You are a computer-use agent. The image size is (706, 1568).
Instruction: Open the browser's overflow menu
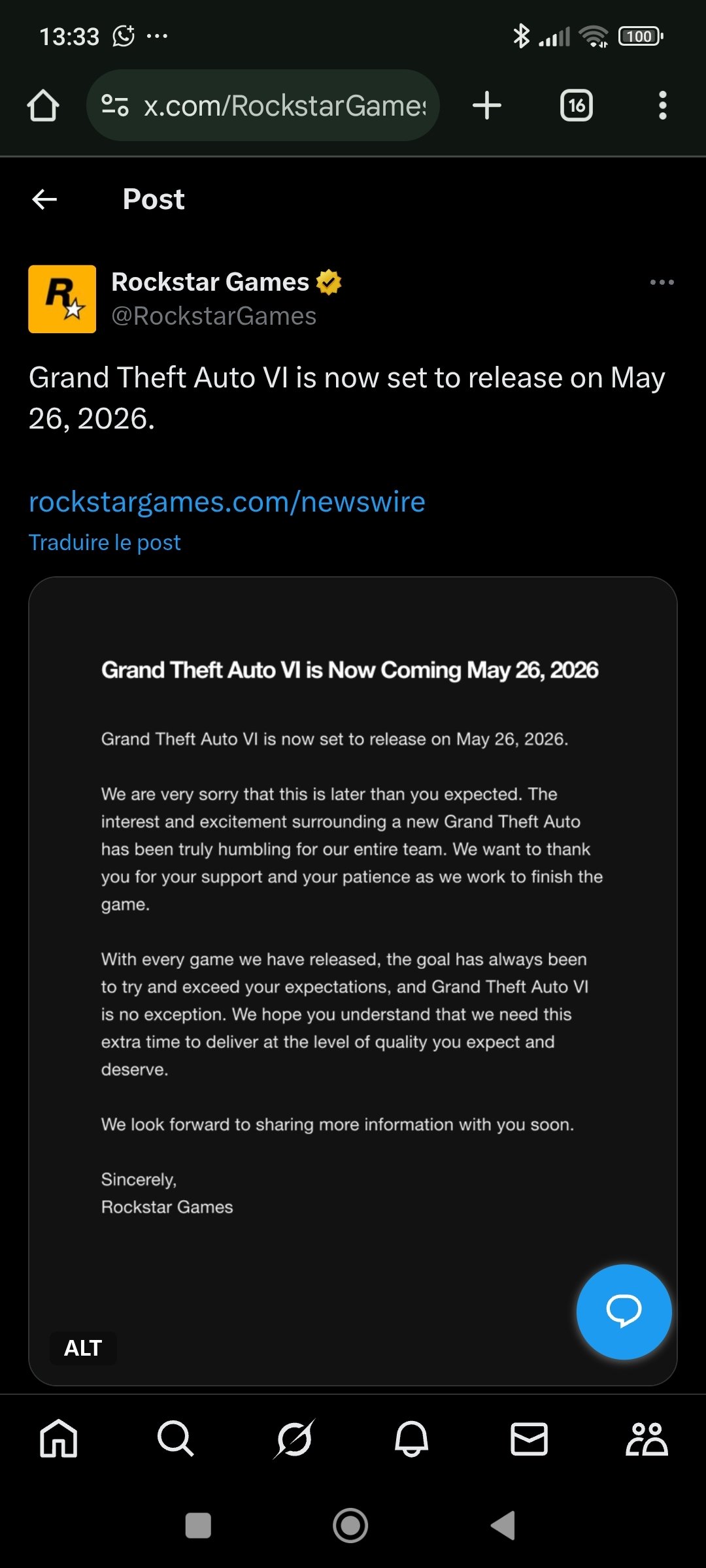pos(663,105)
